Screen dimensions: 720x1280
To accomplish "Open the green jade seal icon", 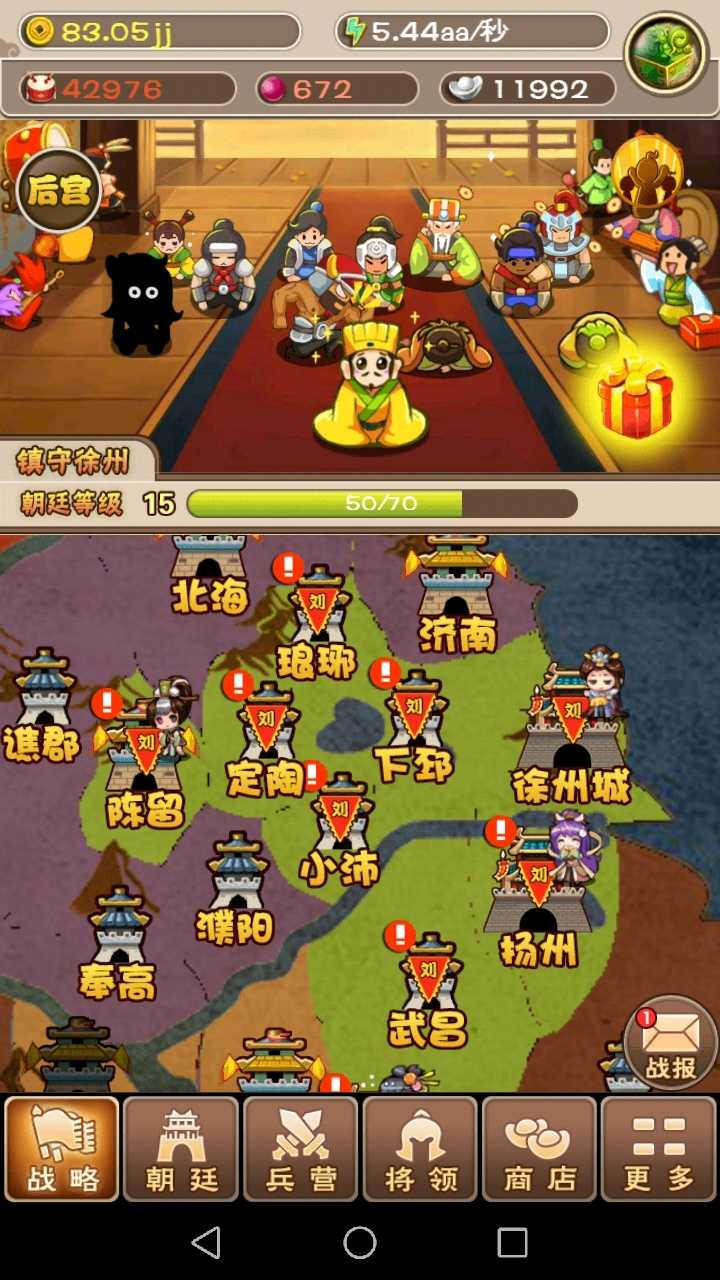I will click(x=666, y=53).
